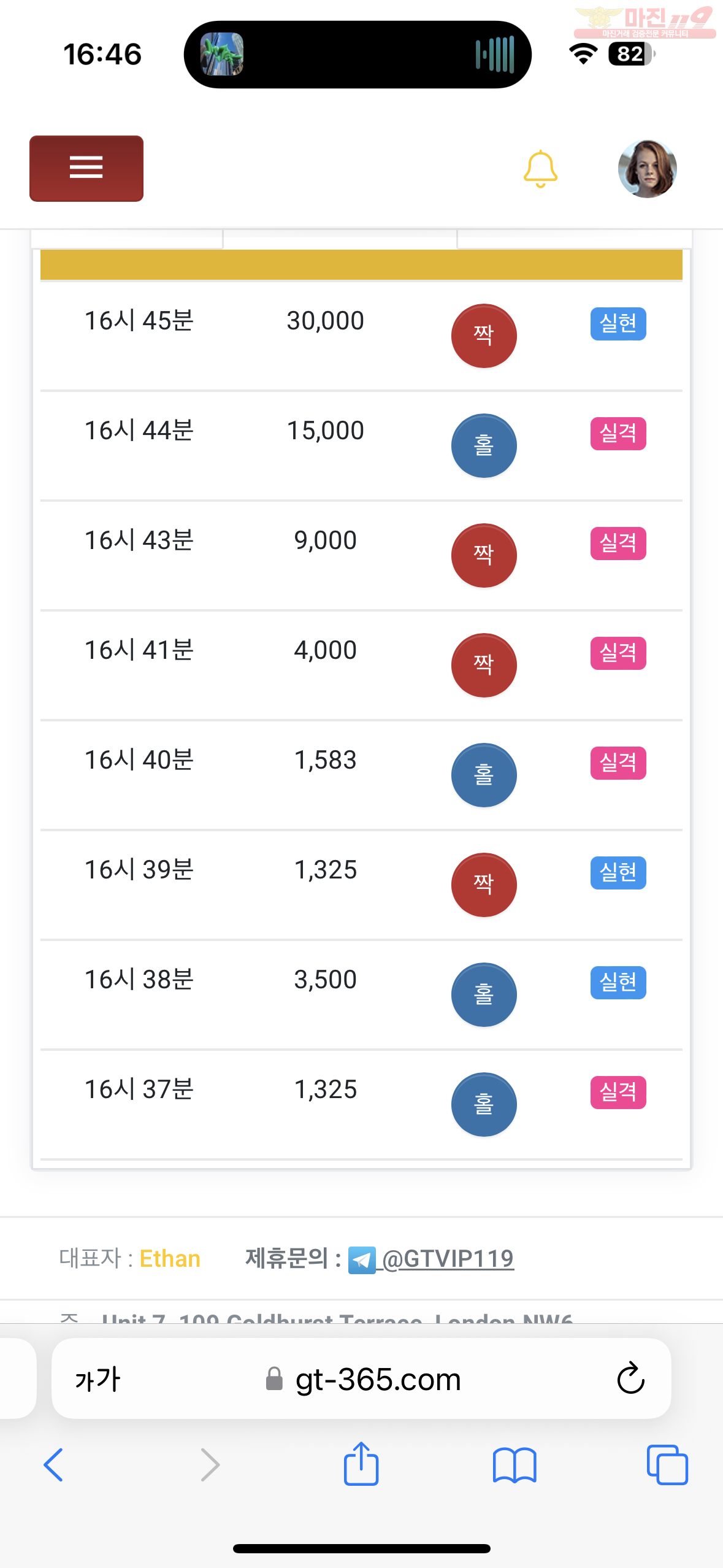Go back to the previous page
The image size is (723, 1568).
pos(53,1465)
